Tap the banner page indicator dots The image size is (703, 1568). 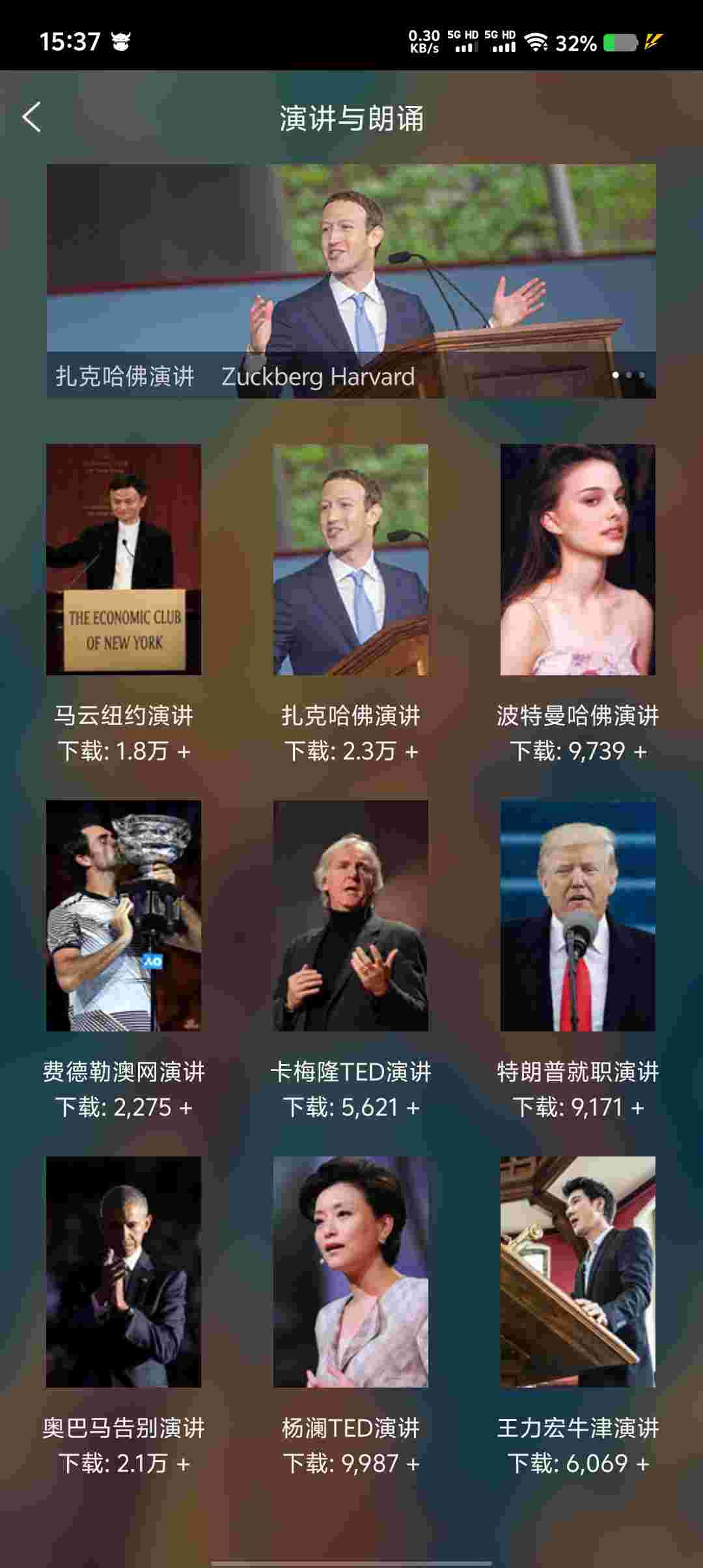pos(629,375)
